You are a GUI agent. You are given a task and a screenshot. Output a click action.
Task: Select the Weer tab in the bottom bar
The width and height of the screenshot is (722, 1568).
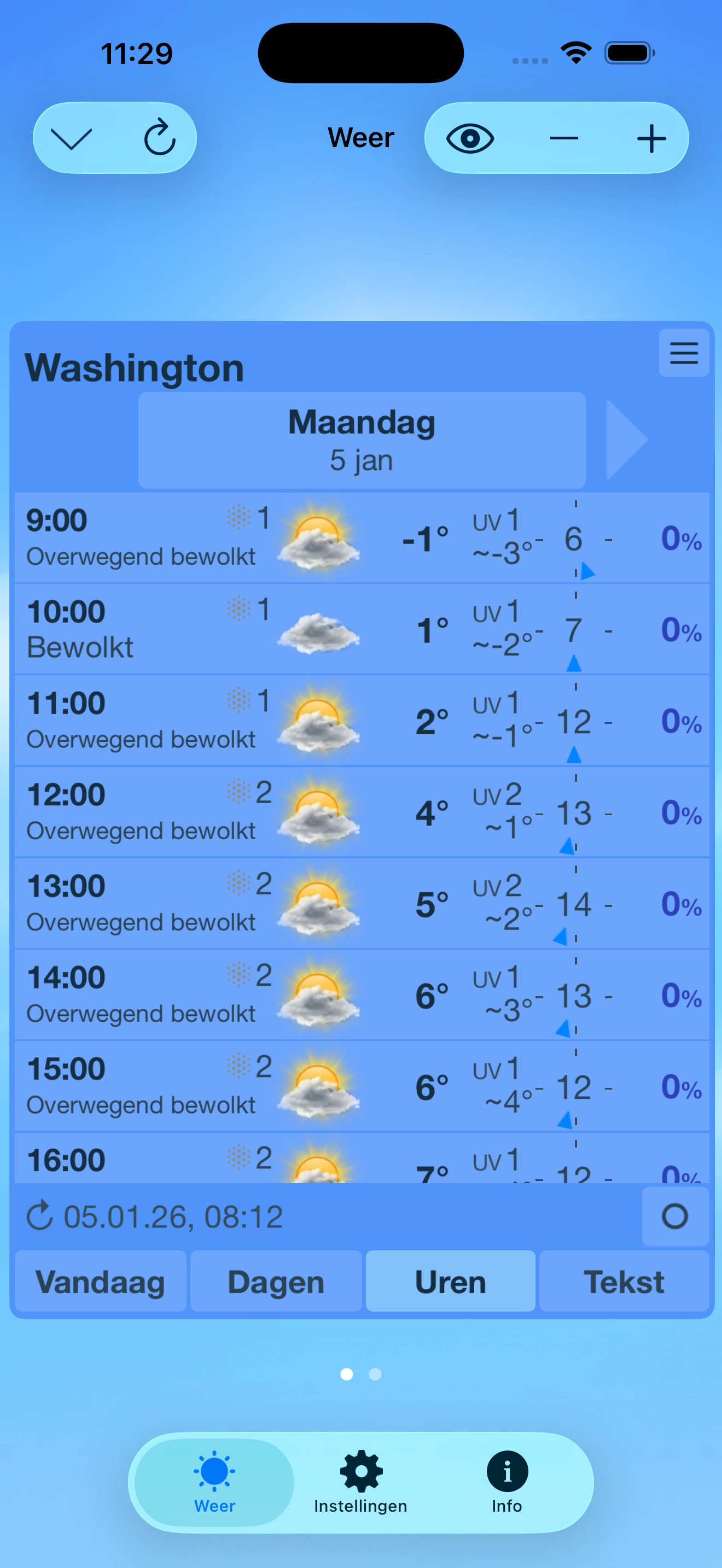pos(214,1483)
